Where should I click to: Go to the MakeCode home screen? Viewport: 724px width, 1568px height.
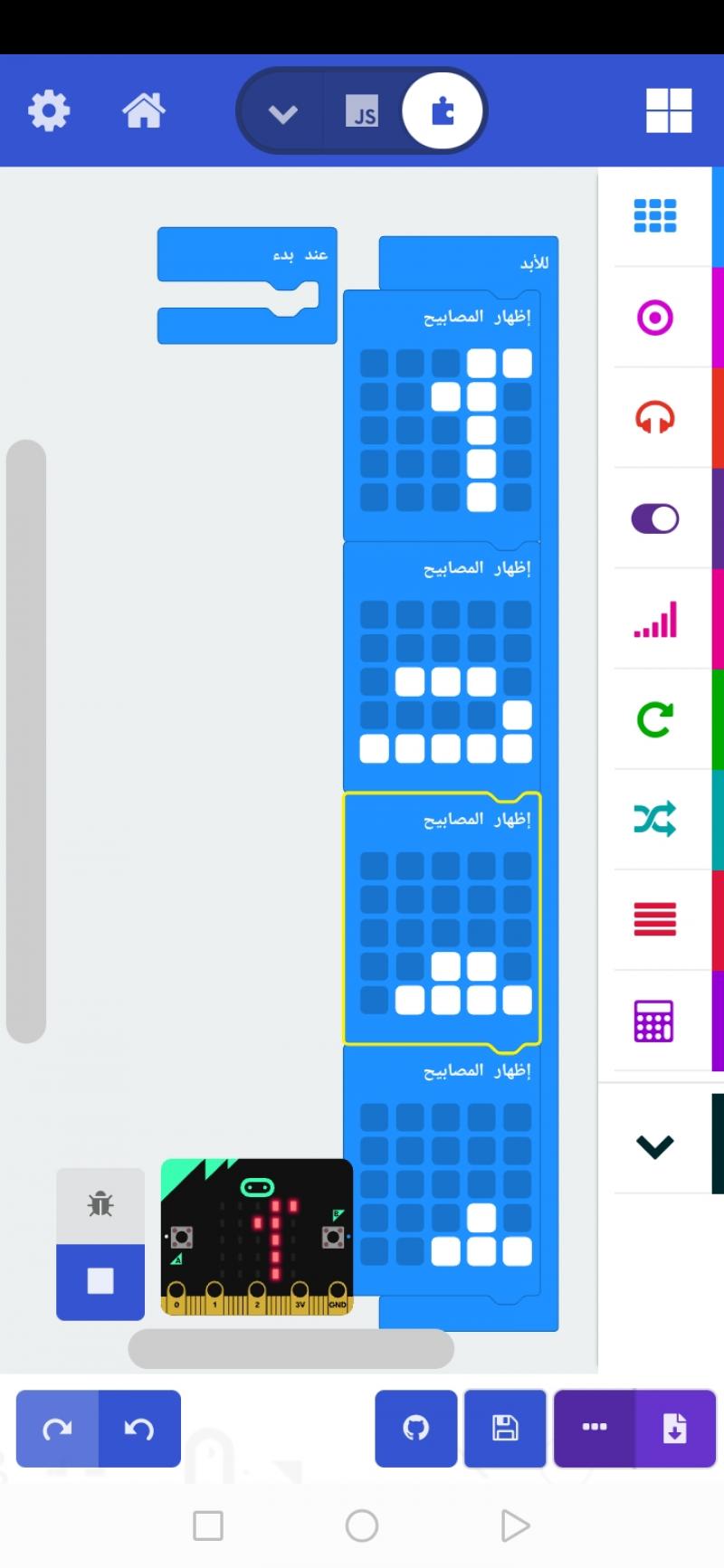(x=144, y=111)
